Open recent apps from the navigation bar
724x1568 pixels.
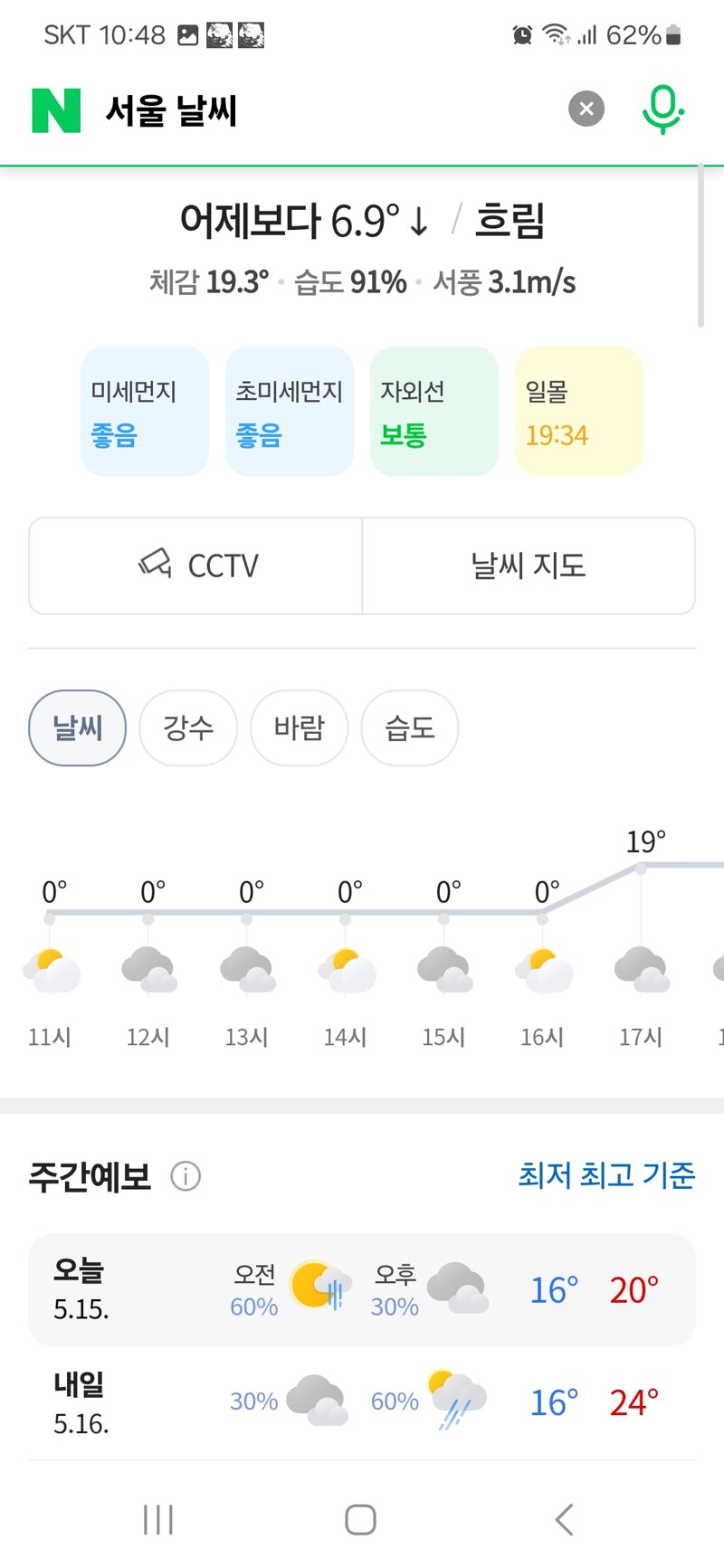pyautogui.click(x=158, y=1520)
